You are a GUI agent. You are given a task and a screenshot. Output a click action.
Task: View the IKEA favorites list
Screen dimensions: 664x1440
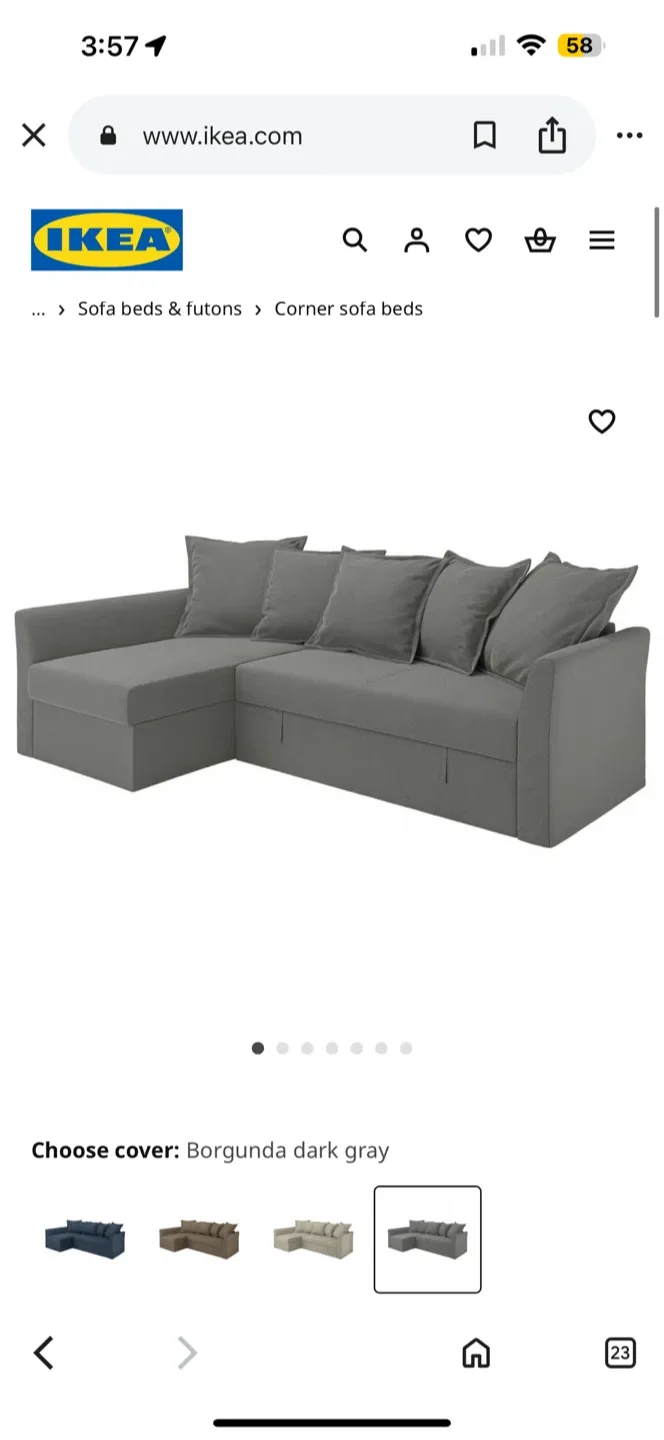[x=479, y=240]
